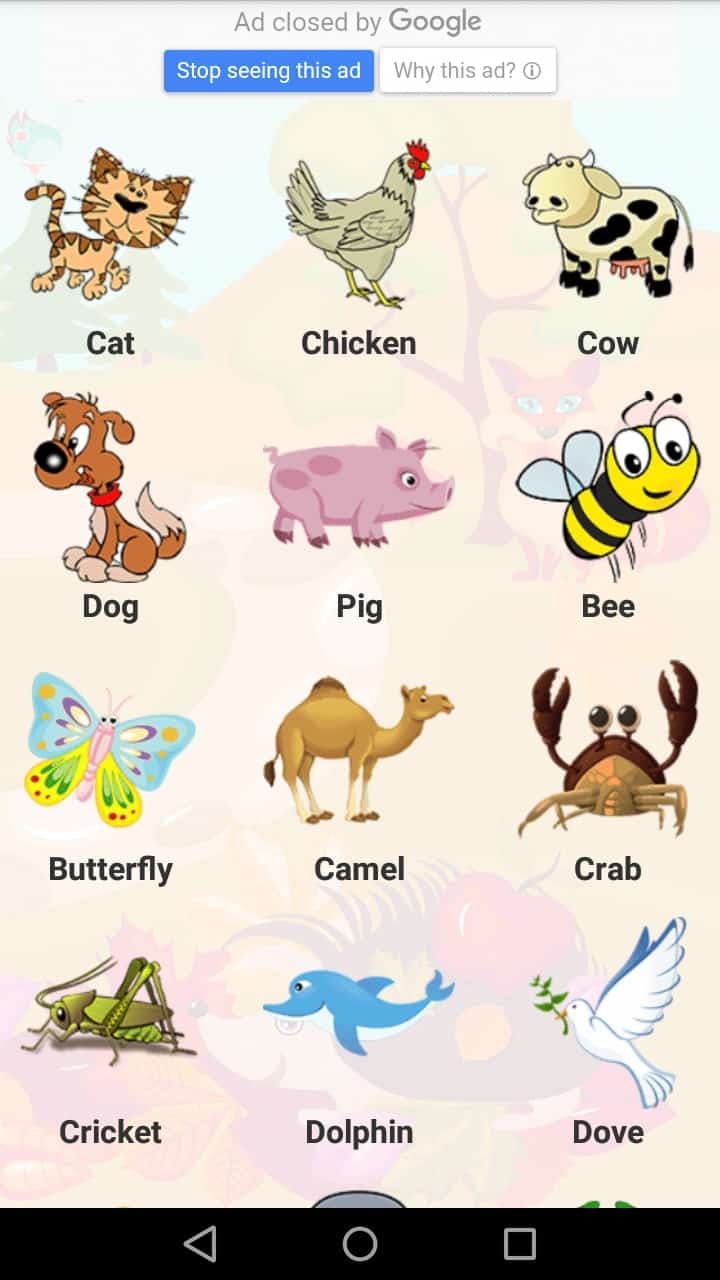The image size is (720, 1280).
Task: Tap the Crab tile
Action: click(607, 752)
